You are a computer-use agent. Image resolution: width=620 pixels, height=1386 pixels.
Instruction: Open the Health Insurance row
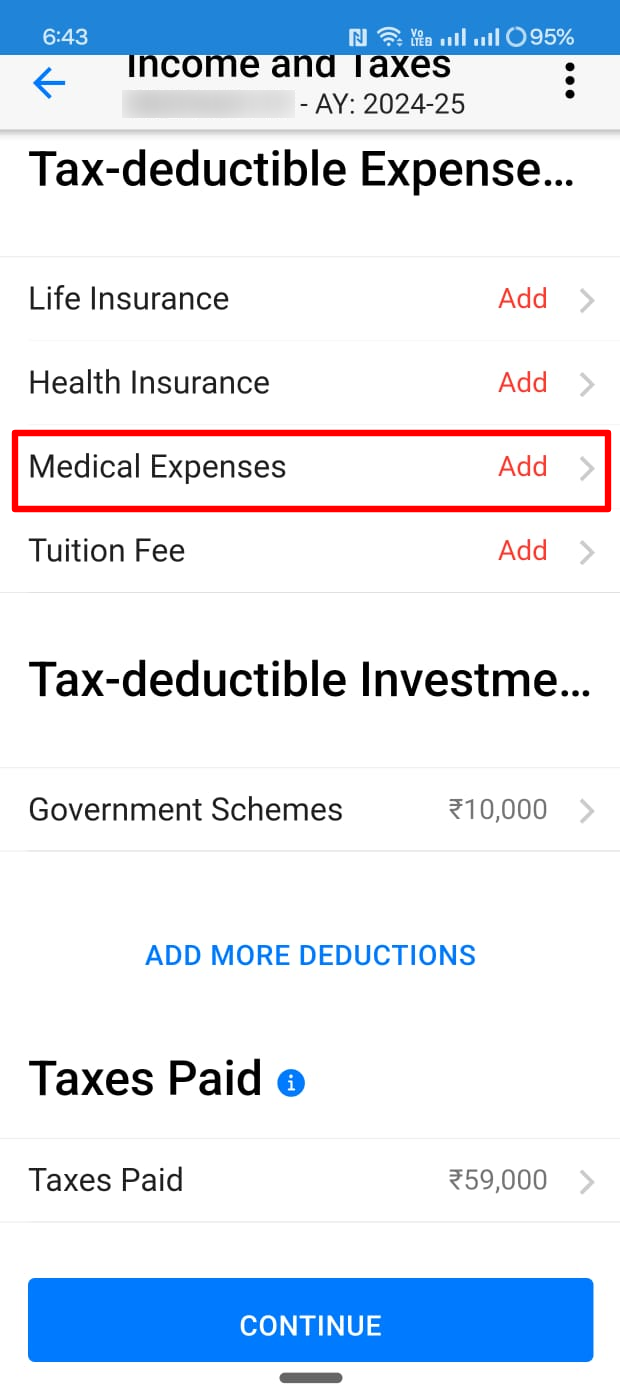[310, 383]
